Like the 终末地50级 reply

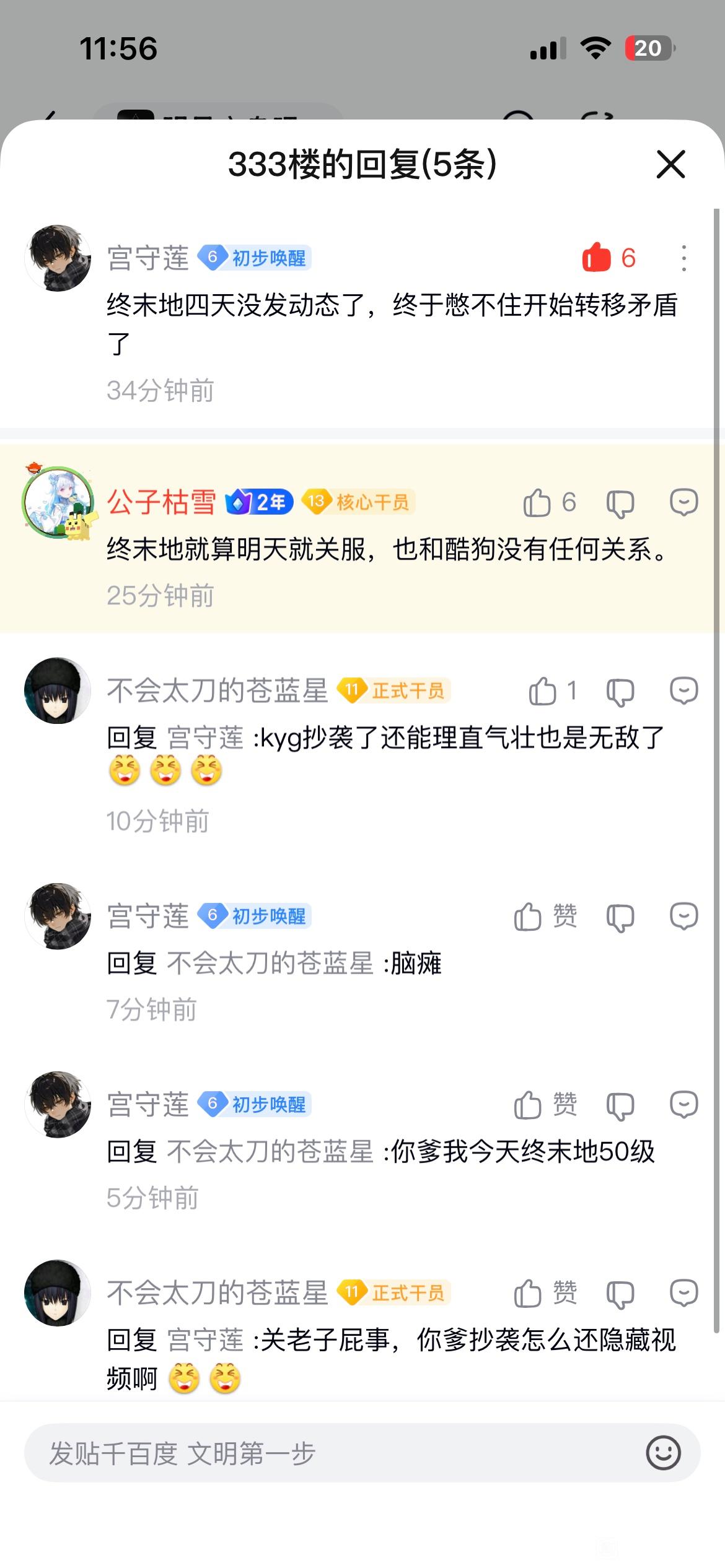click(x=529, y=1105)
